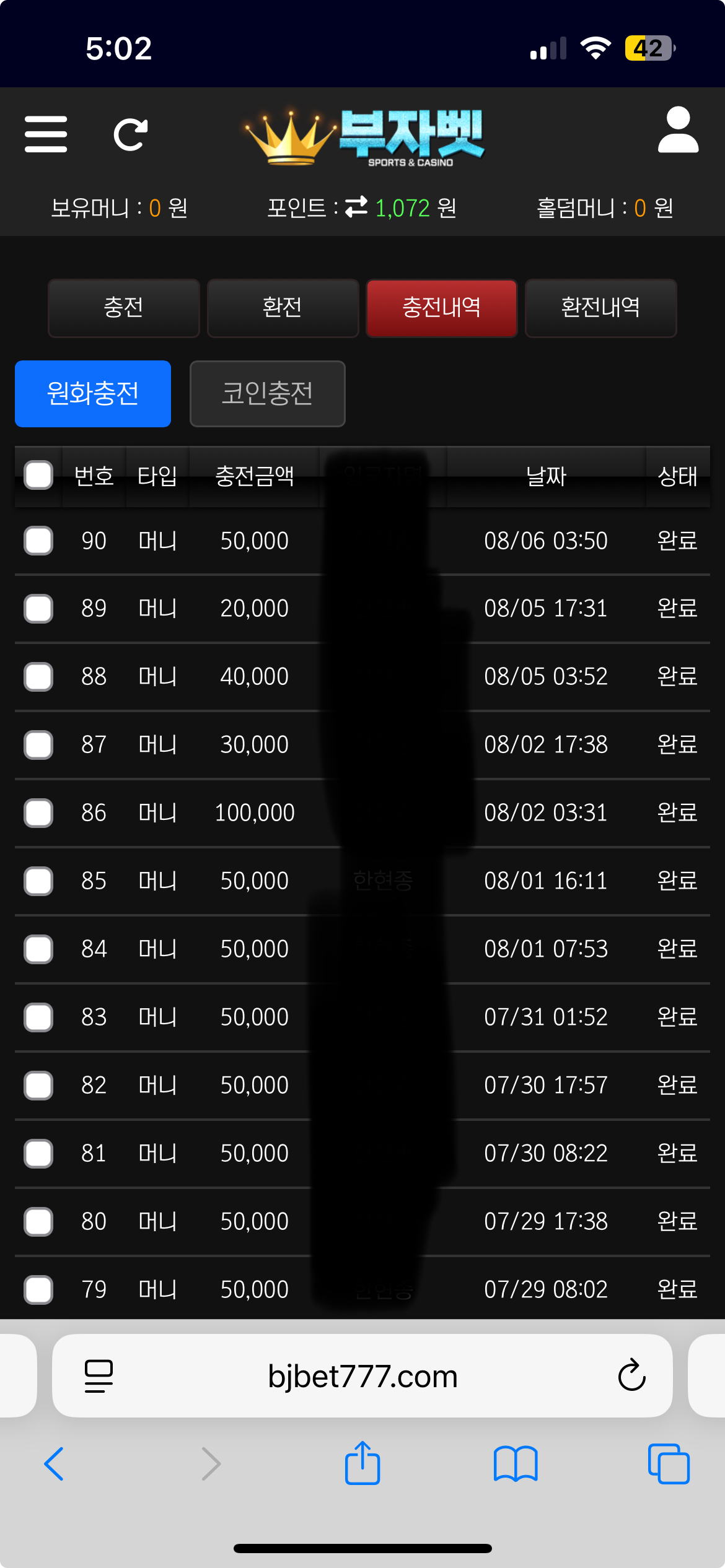The height and width of the screenshot is (1568, 725).
Task: Switch to the 충전 tab
Action: point(123,308)
